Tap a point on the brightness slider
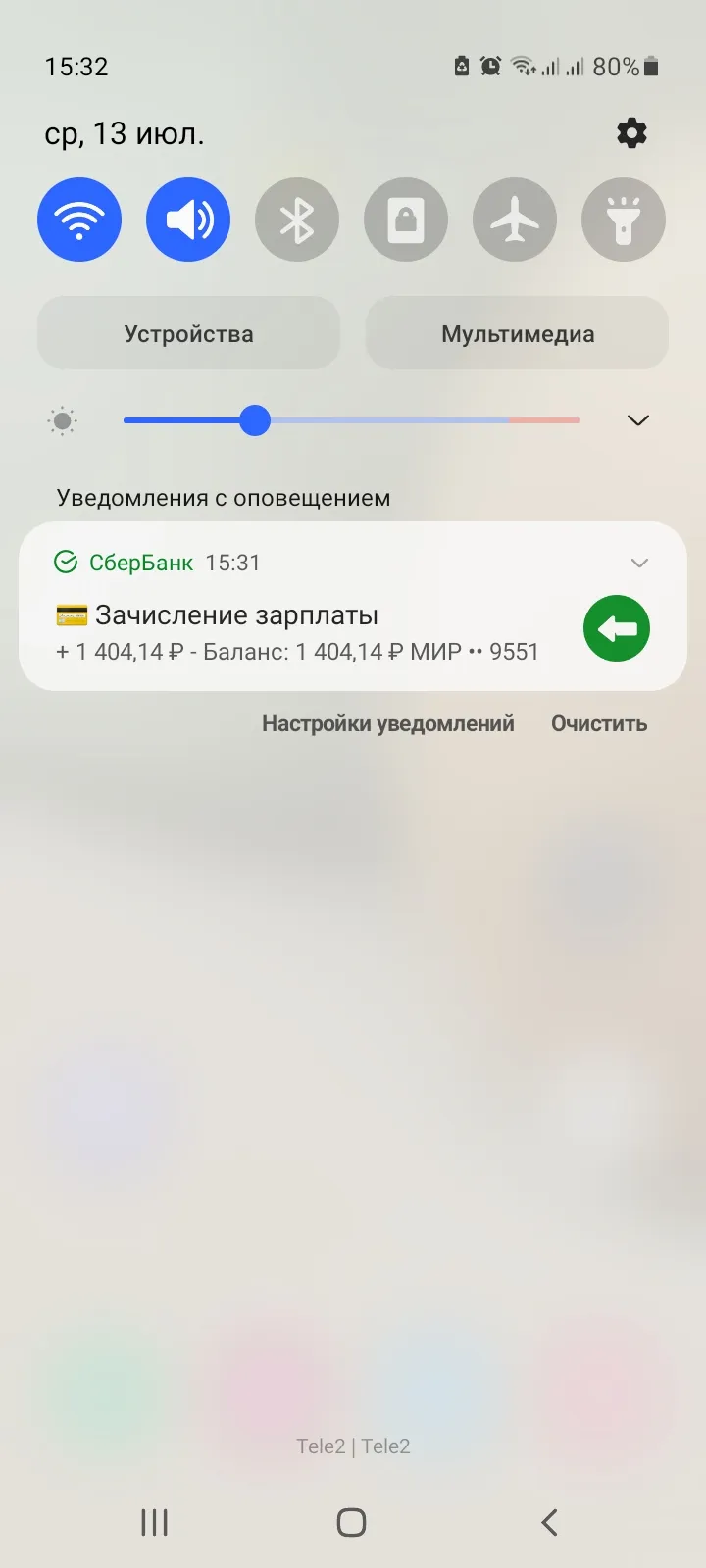 click(x=351, y=420)
